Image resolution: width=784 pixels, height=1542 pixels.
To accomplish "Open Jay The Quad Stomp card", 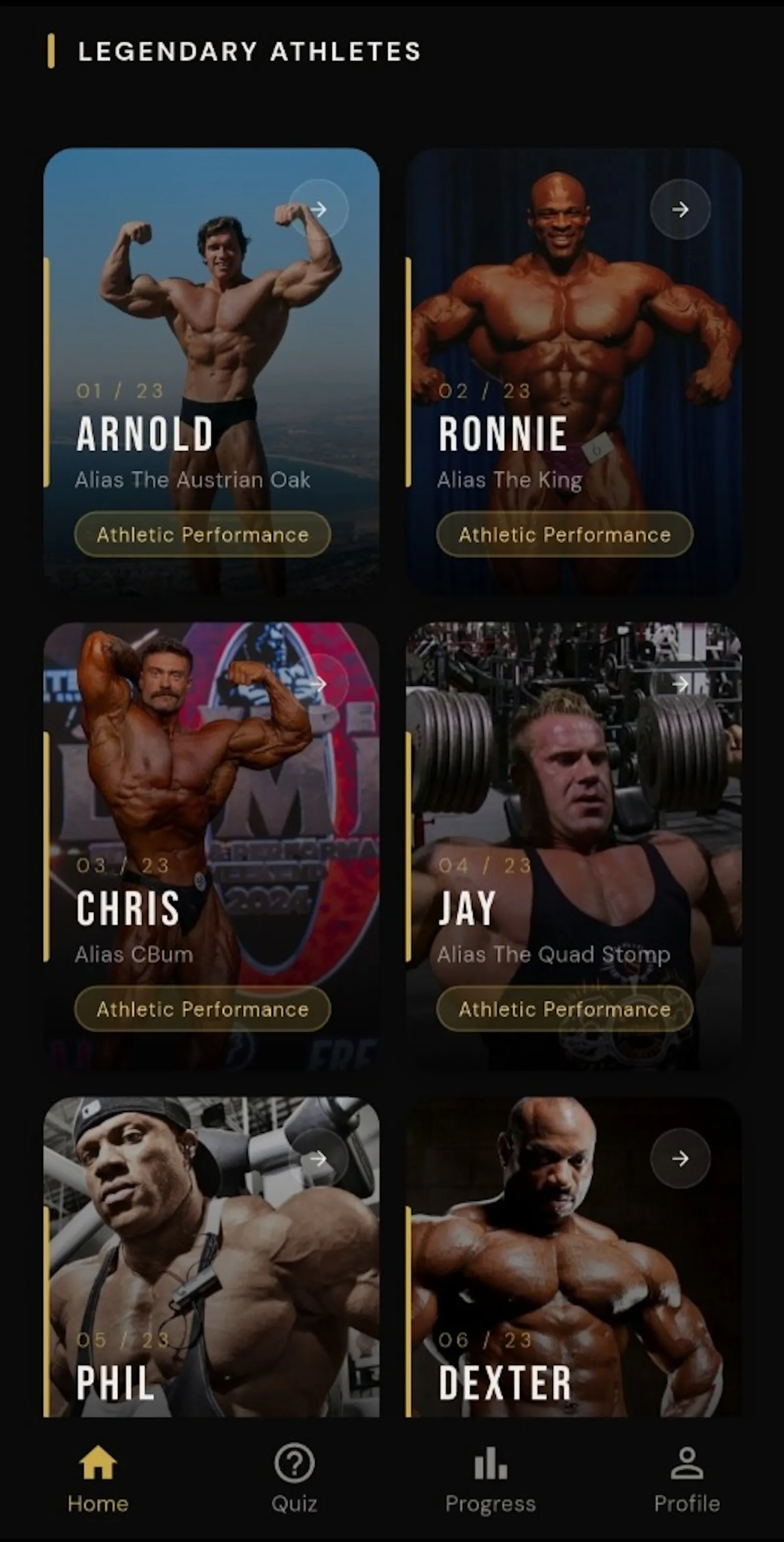I will click(x=573, y=846).
